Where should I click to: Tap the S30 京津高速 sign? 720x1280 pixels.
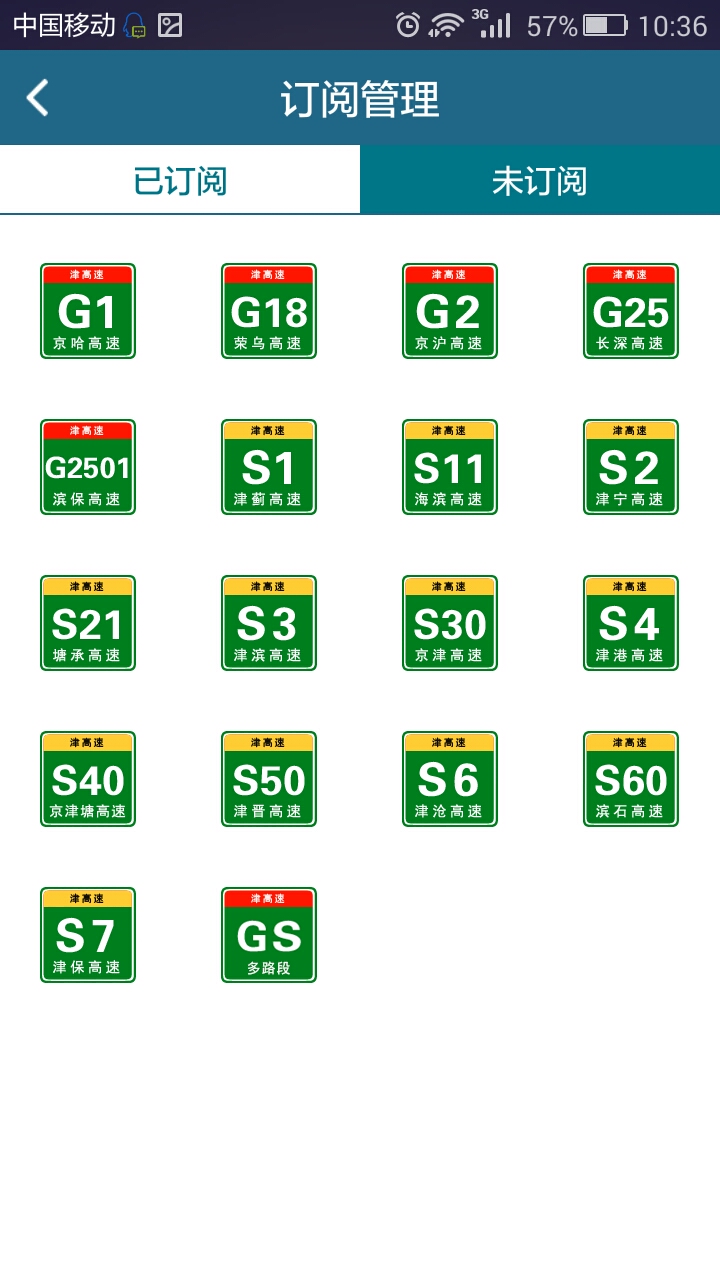[450, 623]
